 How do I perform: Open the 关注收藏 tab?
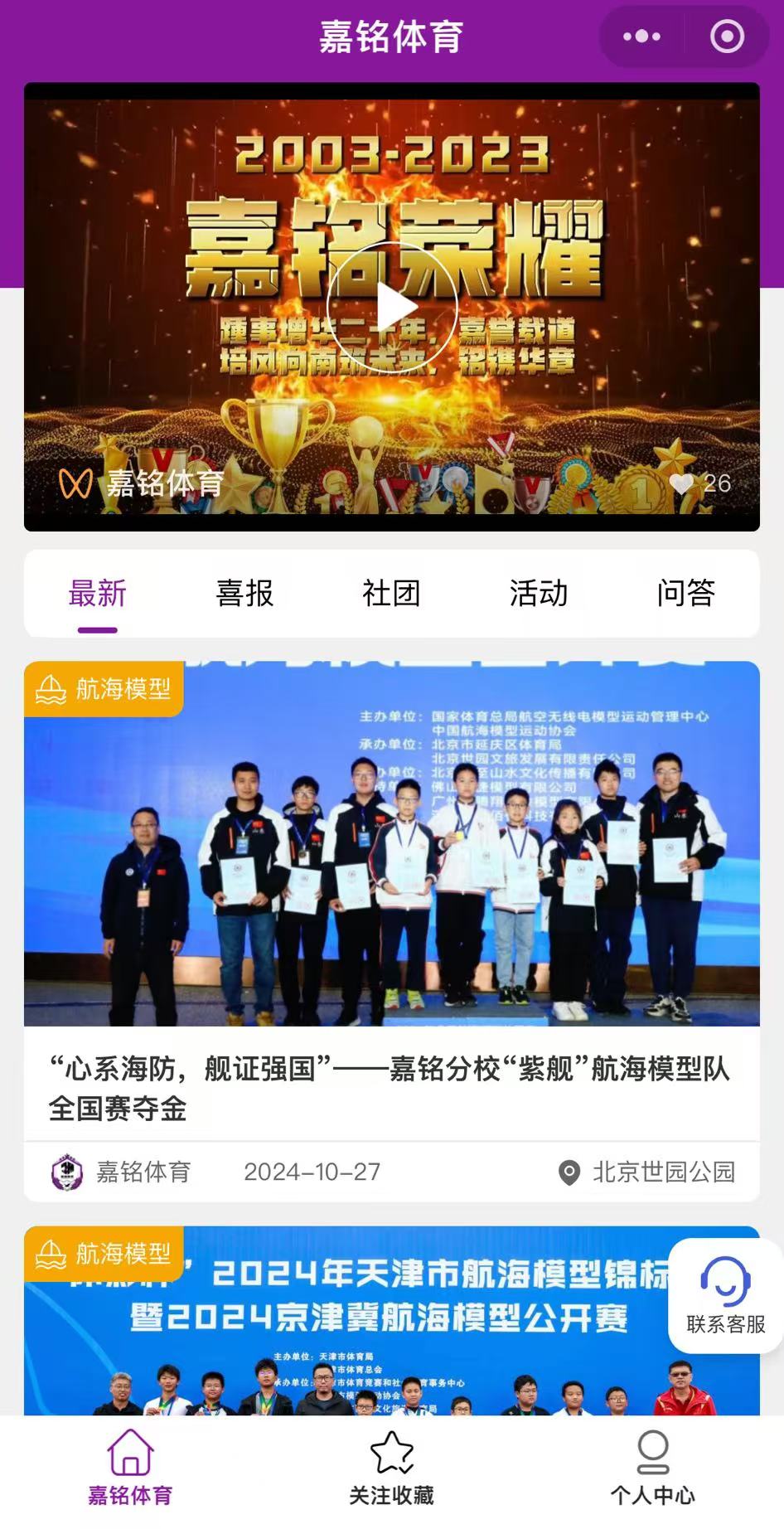[391, 1467]
